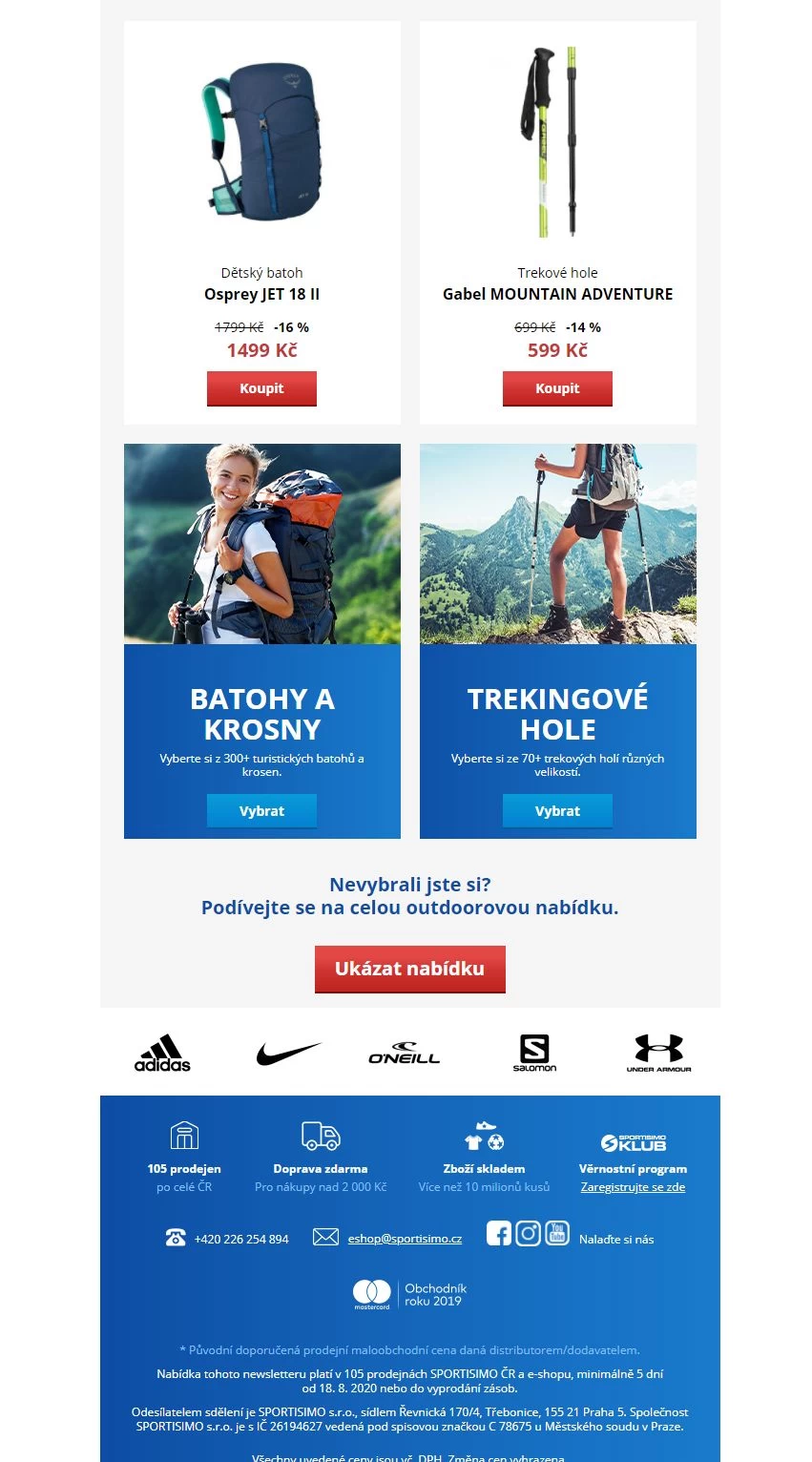Buy the Osprey JET 18 II backpack
812x1462 pixels.
(x=261, y=389)
